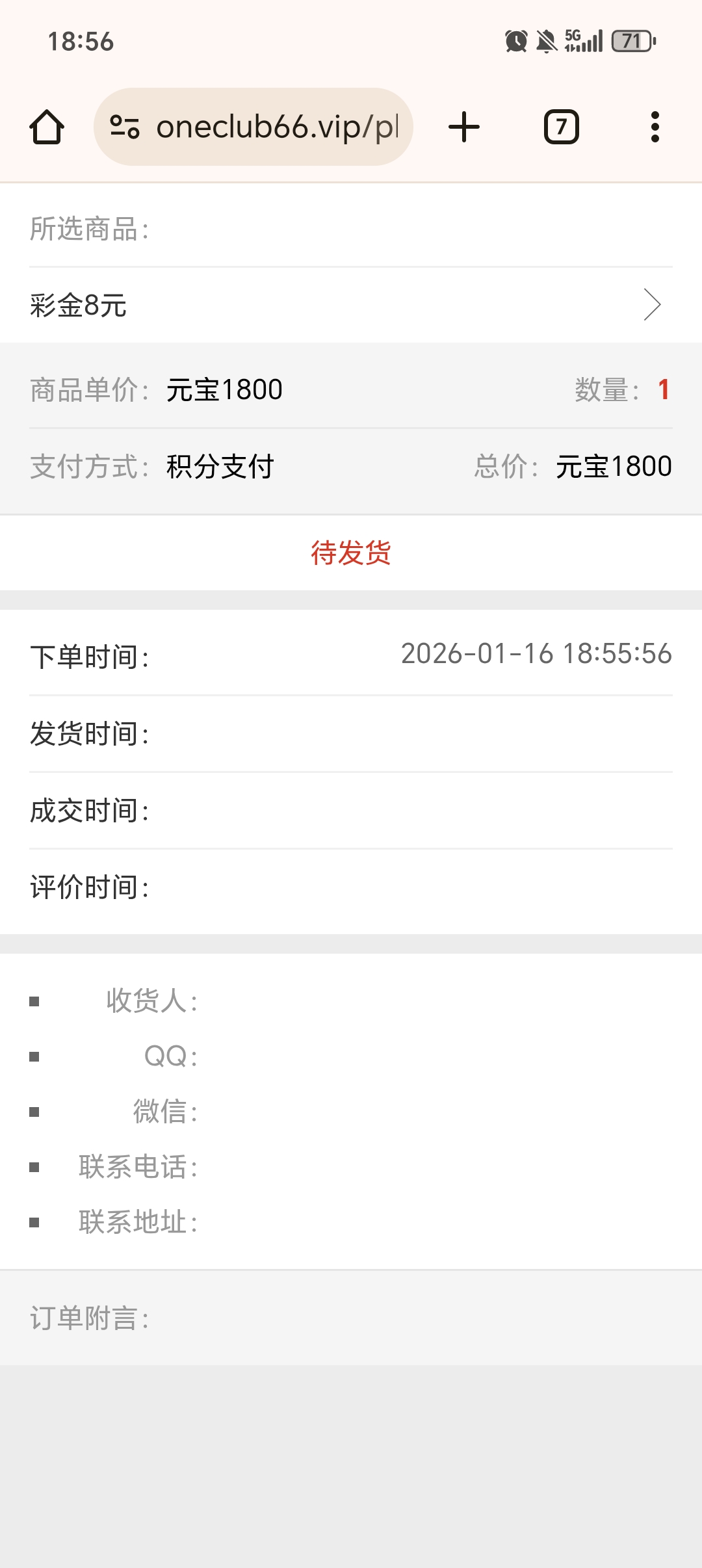Screen dimensions: 702x1568
Task: Tap the alarm clock status bar icon
Action: tap(515, 42)
